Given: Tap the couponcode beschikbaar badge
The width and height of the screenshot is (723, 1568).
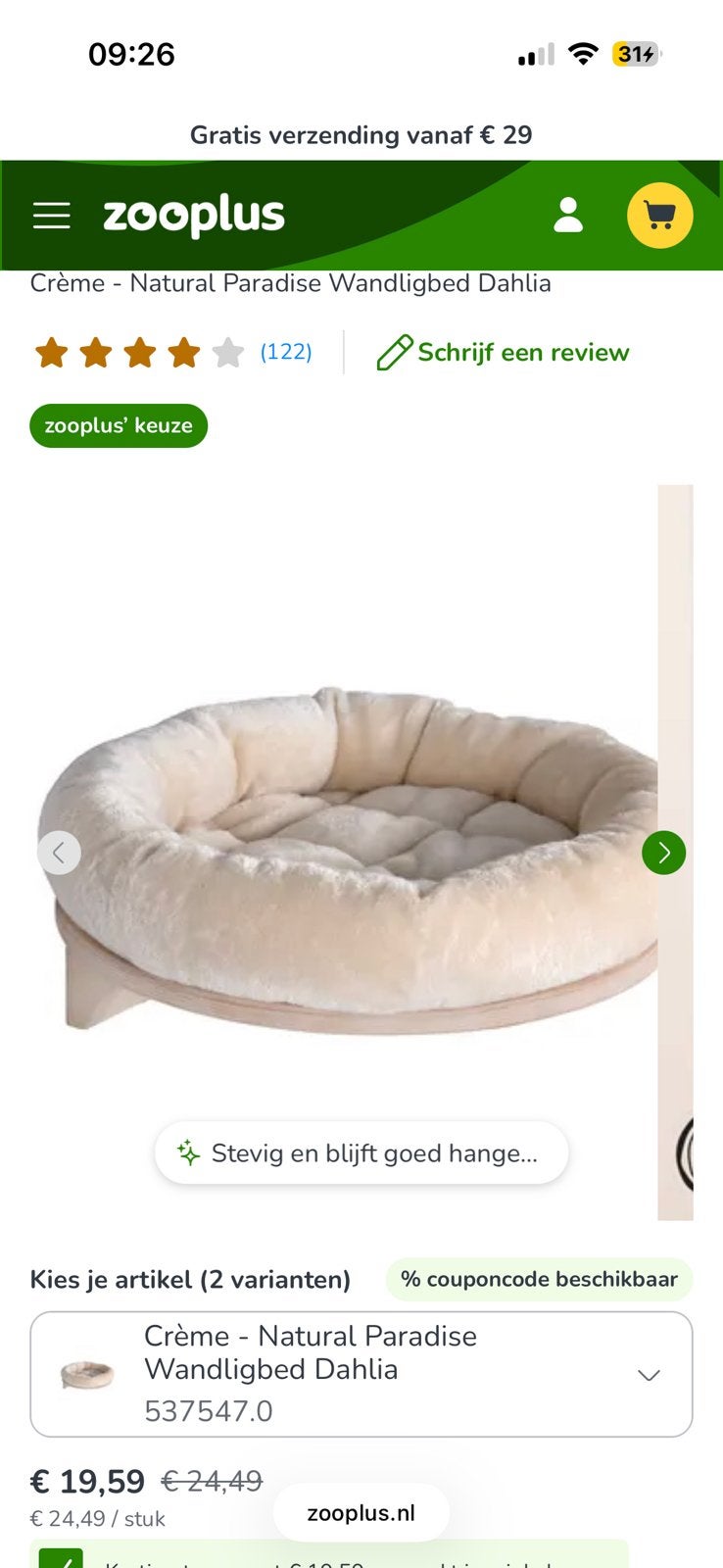Looking at the screenshot, I should [x=539, y=1279].
